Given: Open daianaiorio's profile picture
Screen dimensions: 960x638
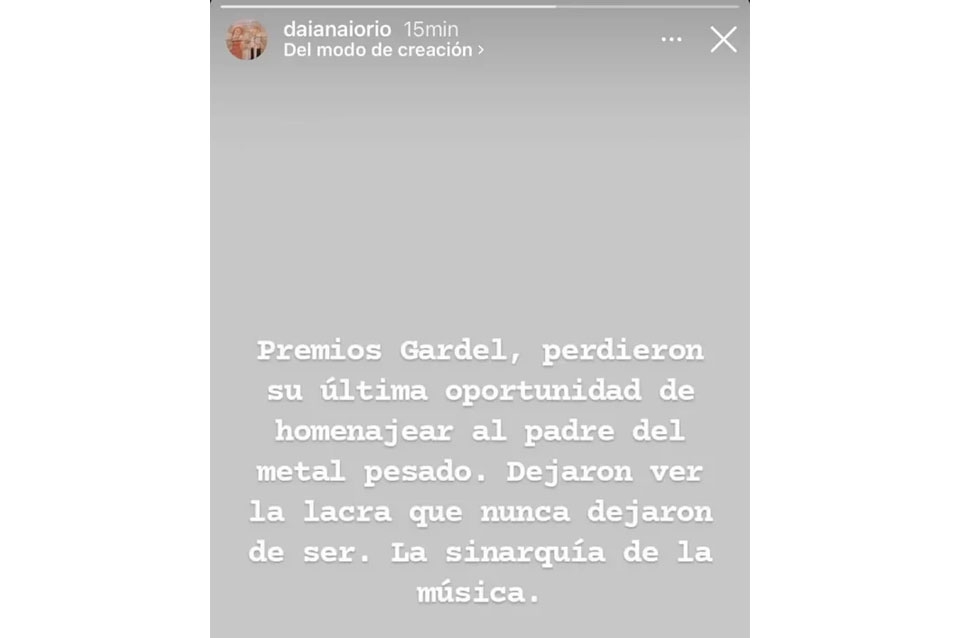Looking at the screenshot, I should [x=246, y=40].
